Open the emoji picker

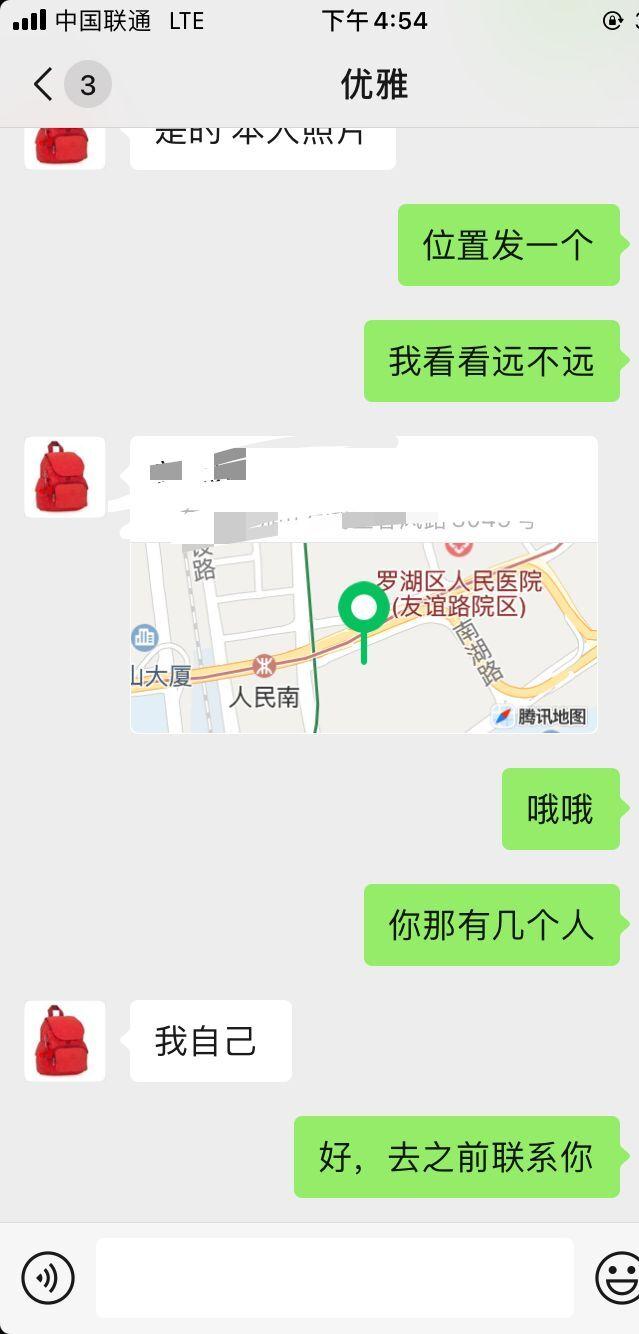[617, 1277]
